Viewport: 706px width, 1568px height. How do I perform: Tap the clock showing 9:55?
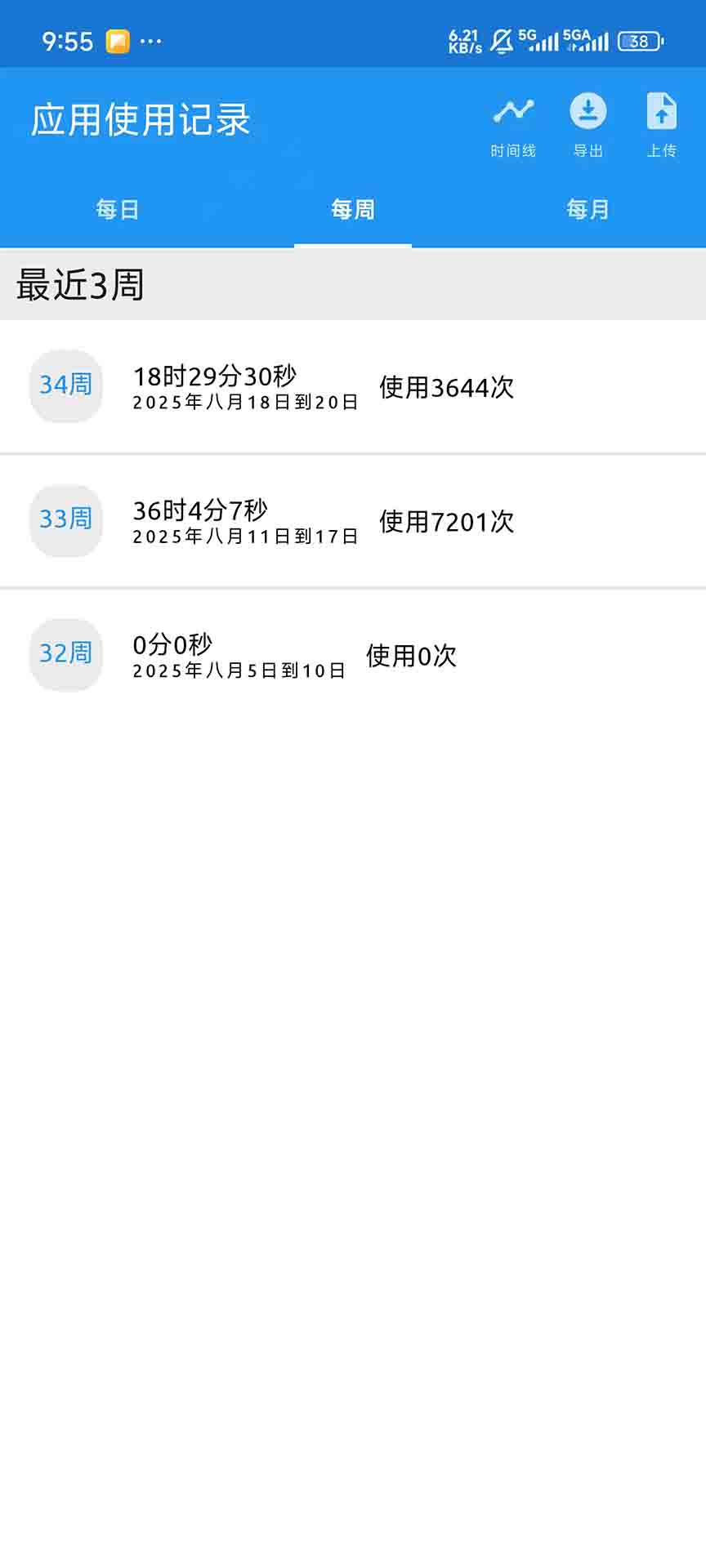coord(68,41)
